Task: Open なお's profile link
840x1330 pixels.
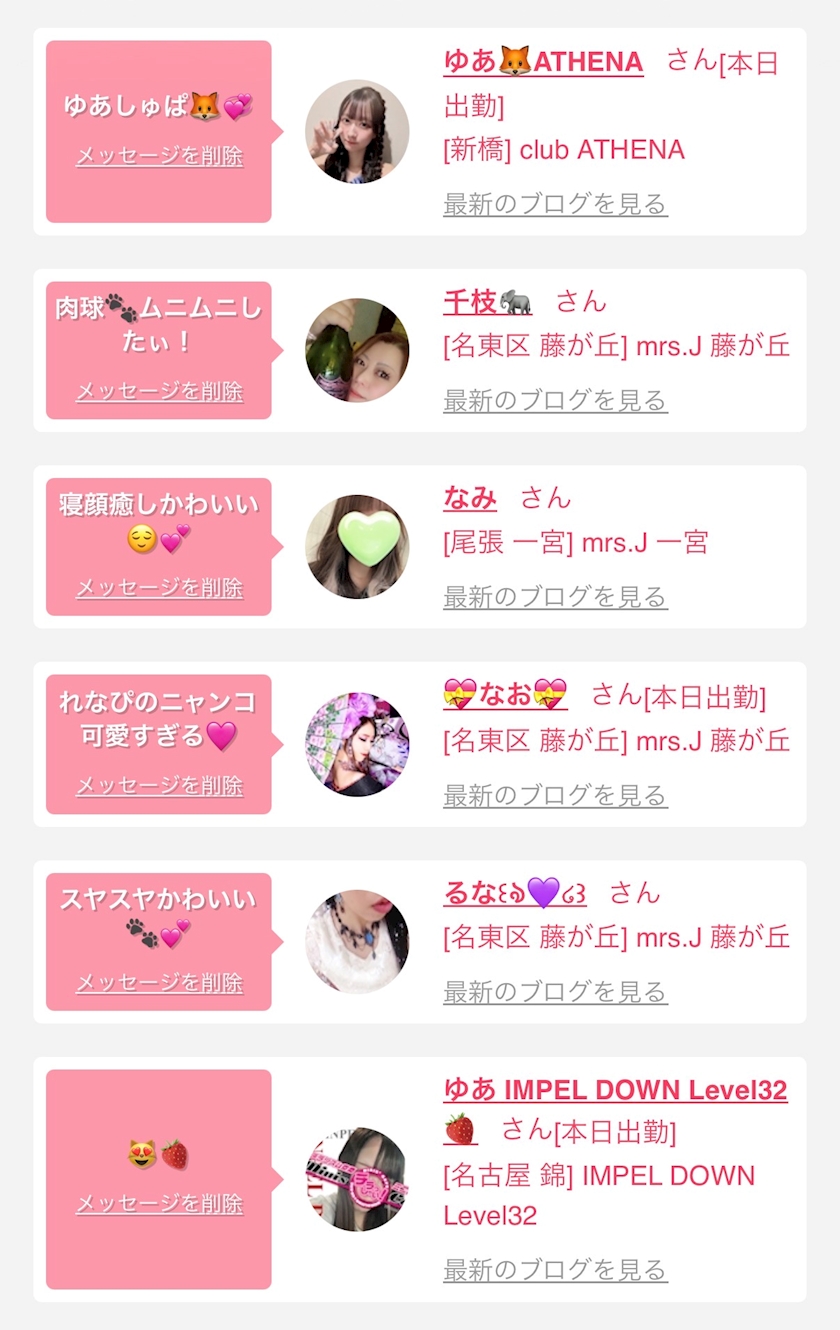Action: click(506, 694)
